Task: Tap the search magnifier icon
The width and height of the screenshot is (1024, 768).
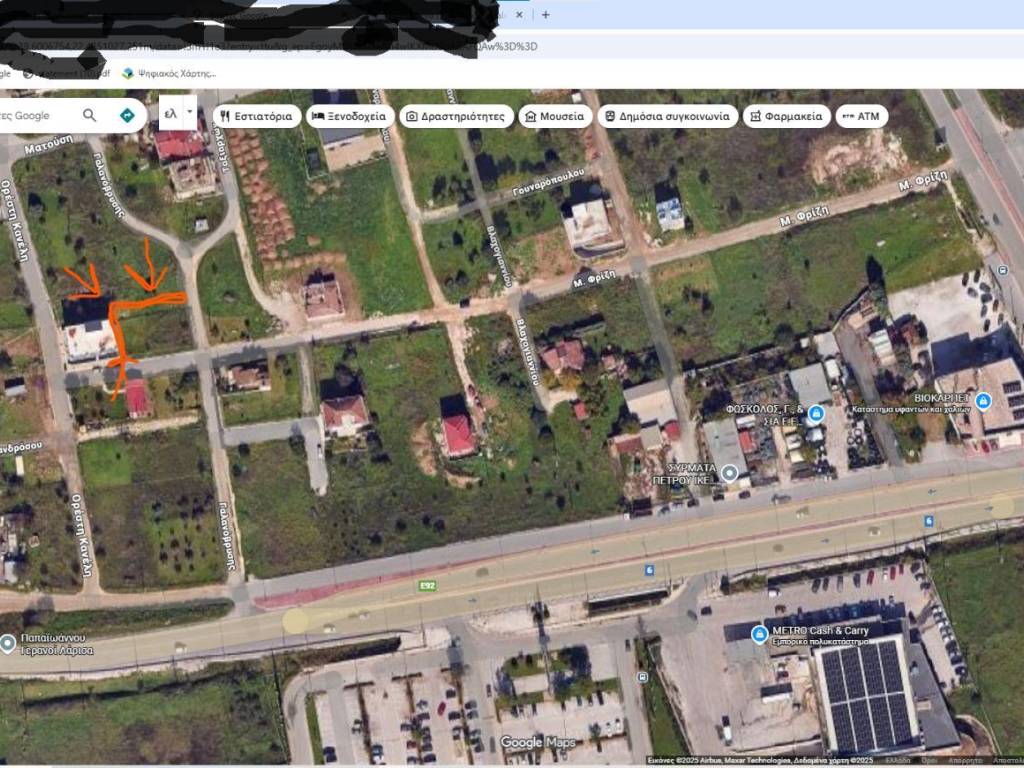Action: click(90, 116)
